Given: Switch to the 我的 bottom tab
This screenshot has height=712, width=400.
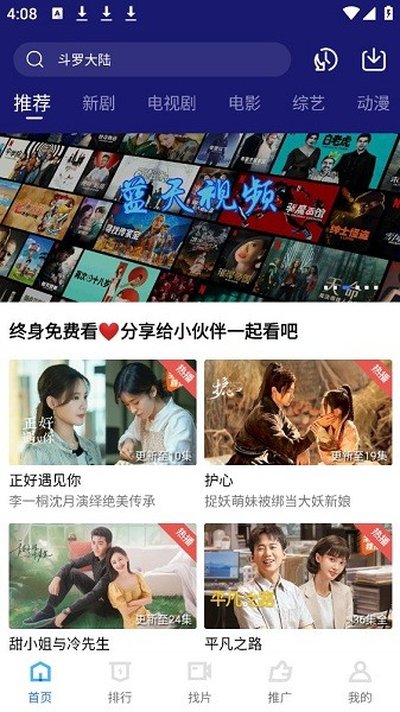Looking at the screenshot, I should (x=360, y=682).
